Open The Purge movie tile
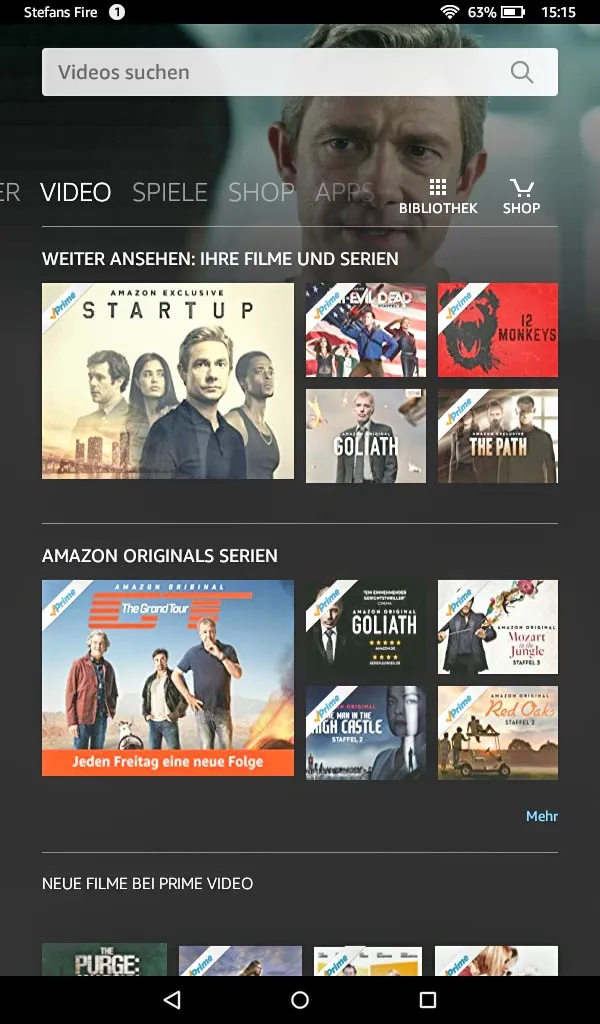 [x=104, y=960]
